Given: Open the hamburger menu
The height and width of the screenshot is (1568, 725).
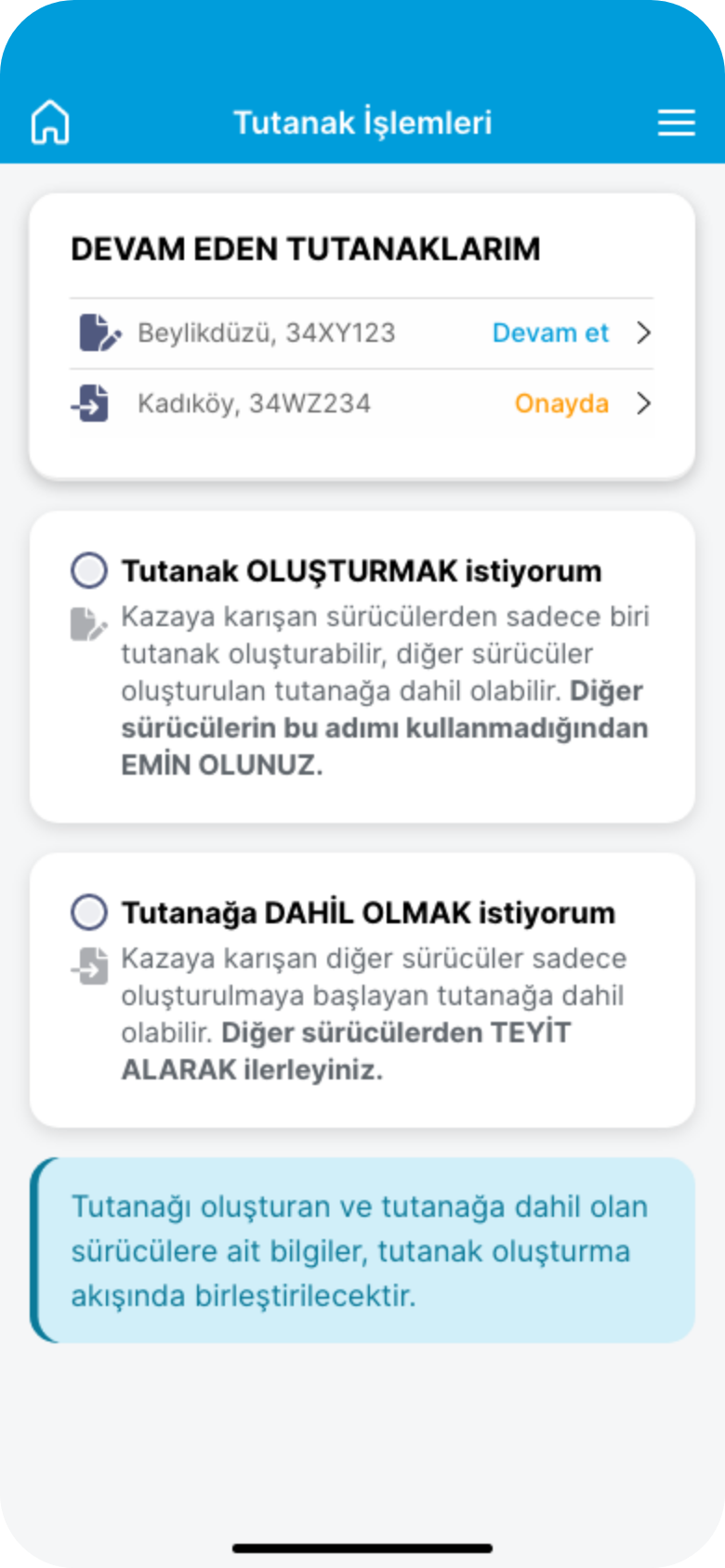Looking at the screenshot, I should 676,123.
